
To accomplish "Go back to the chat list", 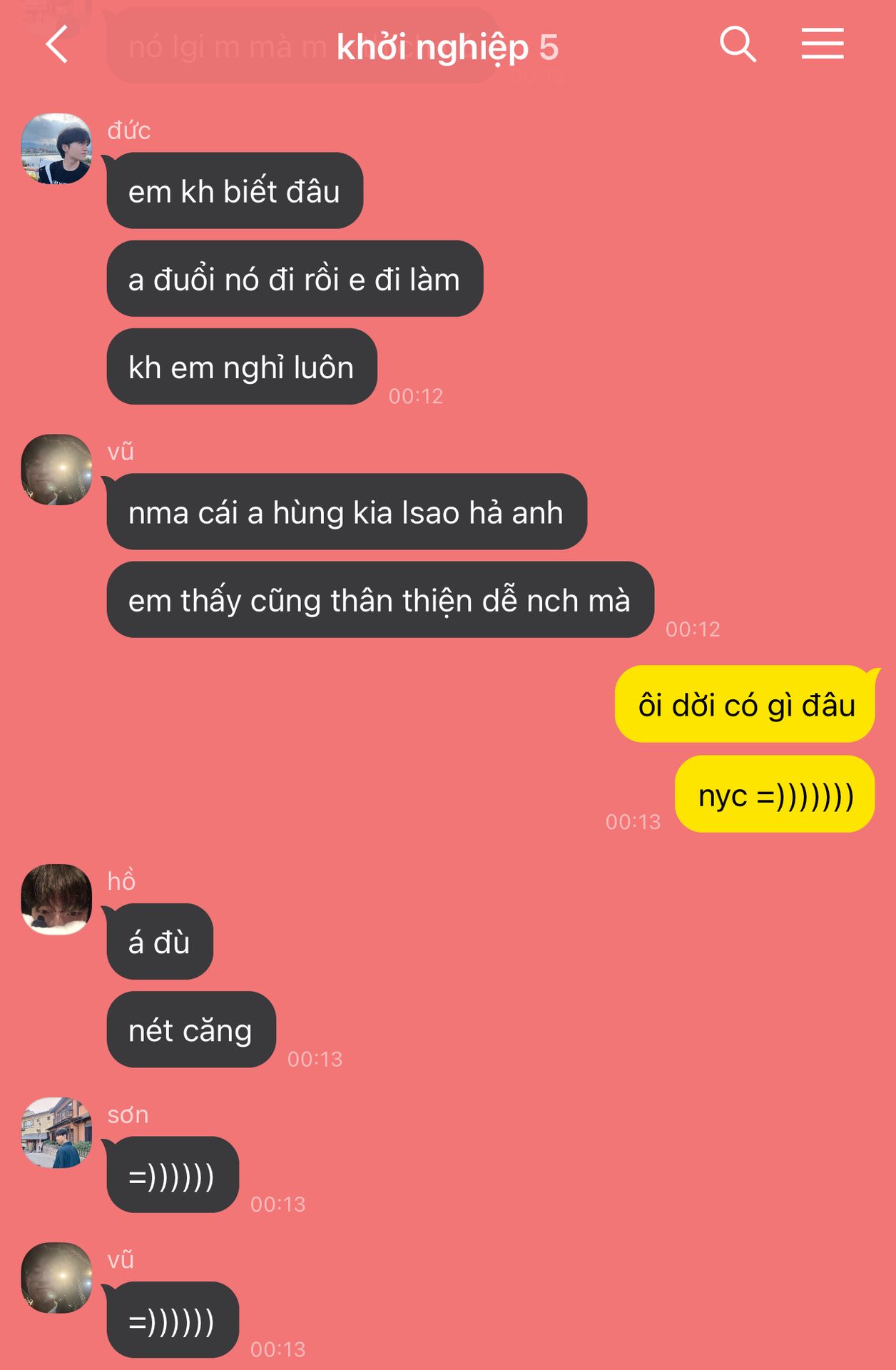I will click(57, 45).
